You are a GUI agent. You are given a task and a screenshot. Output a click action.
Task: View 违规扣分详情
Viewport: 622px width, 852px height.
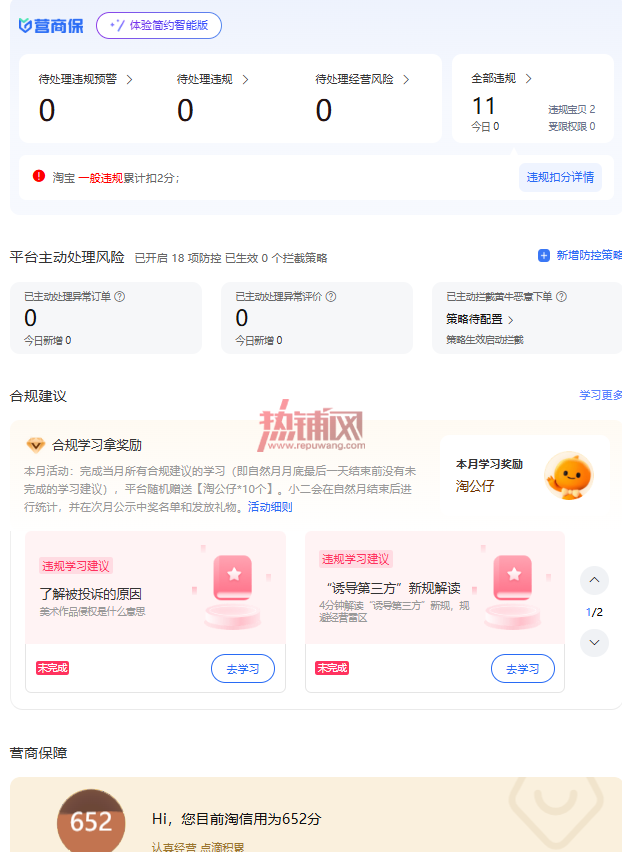(560, 177)
